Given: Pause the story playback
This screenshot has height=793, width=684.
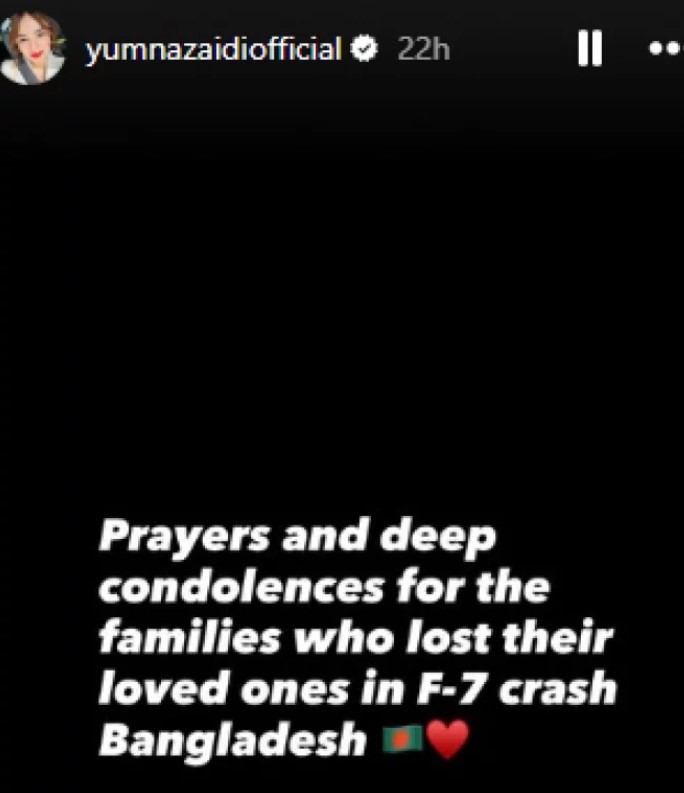Looking at the screenshot, I should click(x=590, y=49).
